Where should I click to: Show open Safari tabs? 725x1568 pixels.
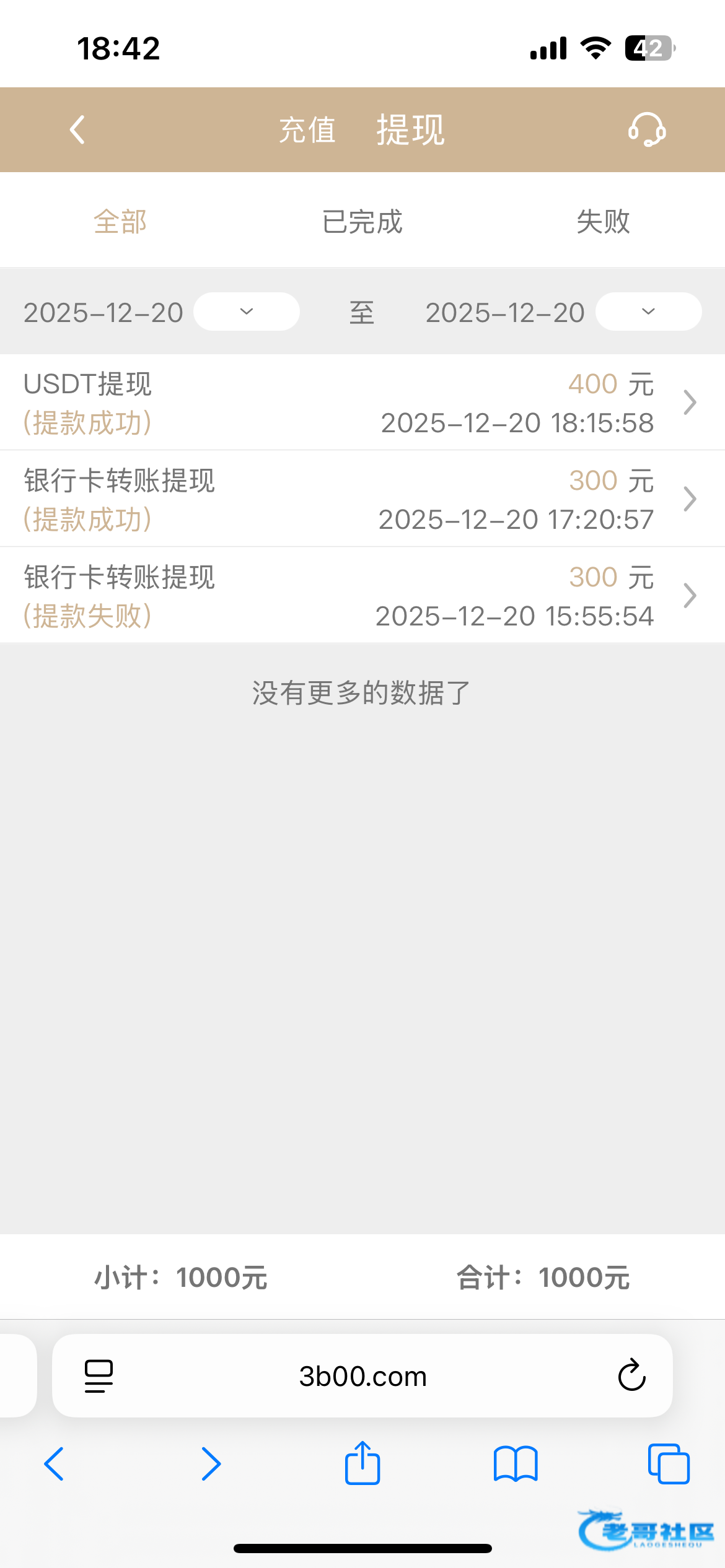coord(668,1464)
